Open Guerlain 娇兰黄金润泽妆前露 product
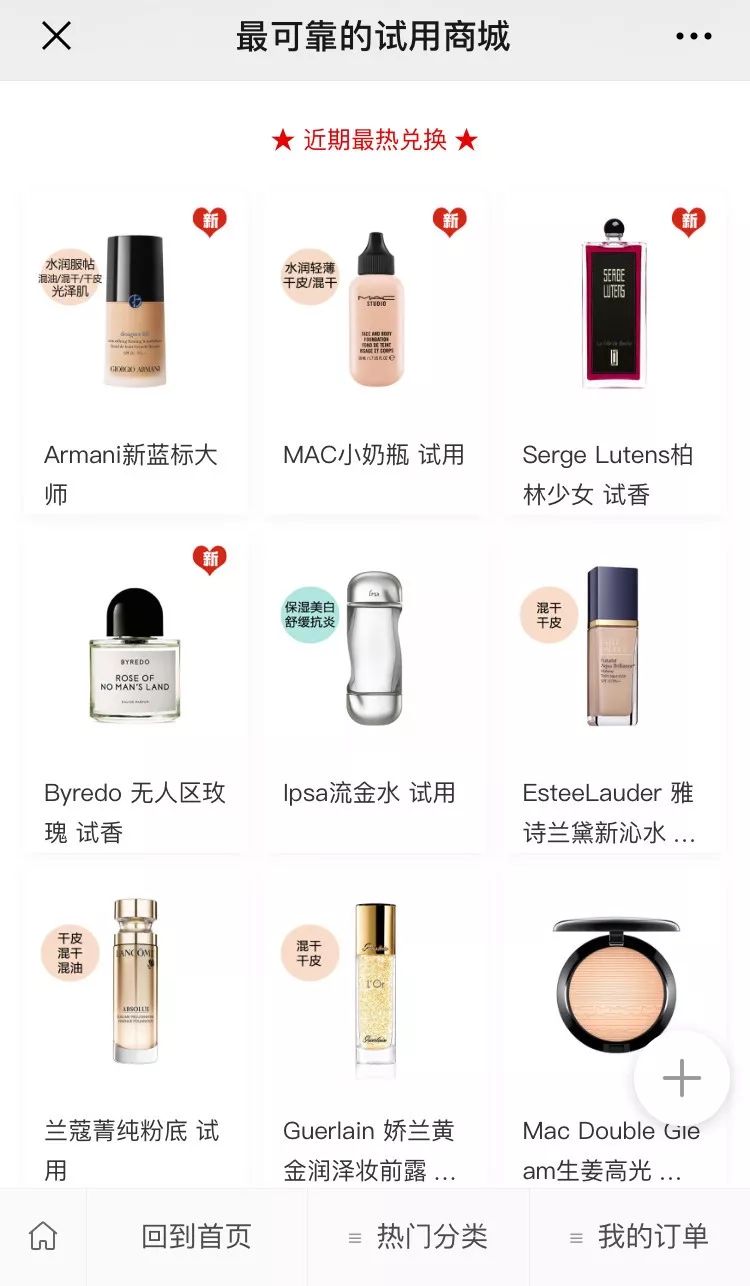750x1286 pixels. (375, 1030)
